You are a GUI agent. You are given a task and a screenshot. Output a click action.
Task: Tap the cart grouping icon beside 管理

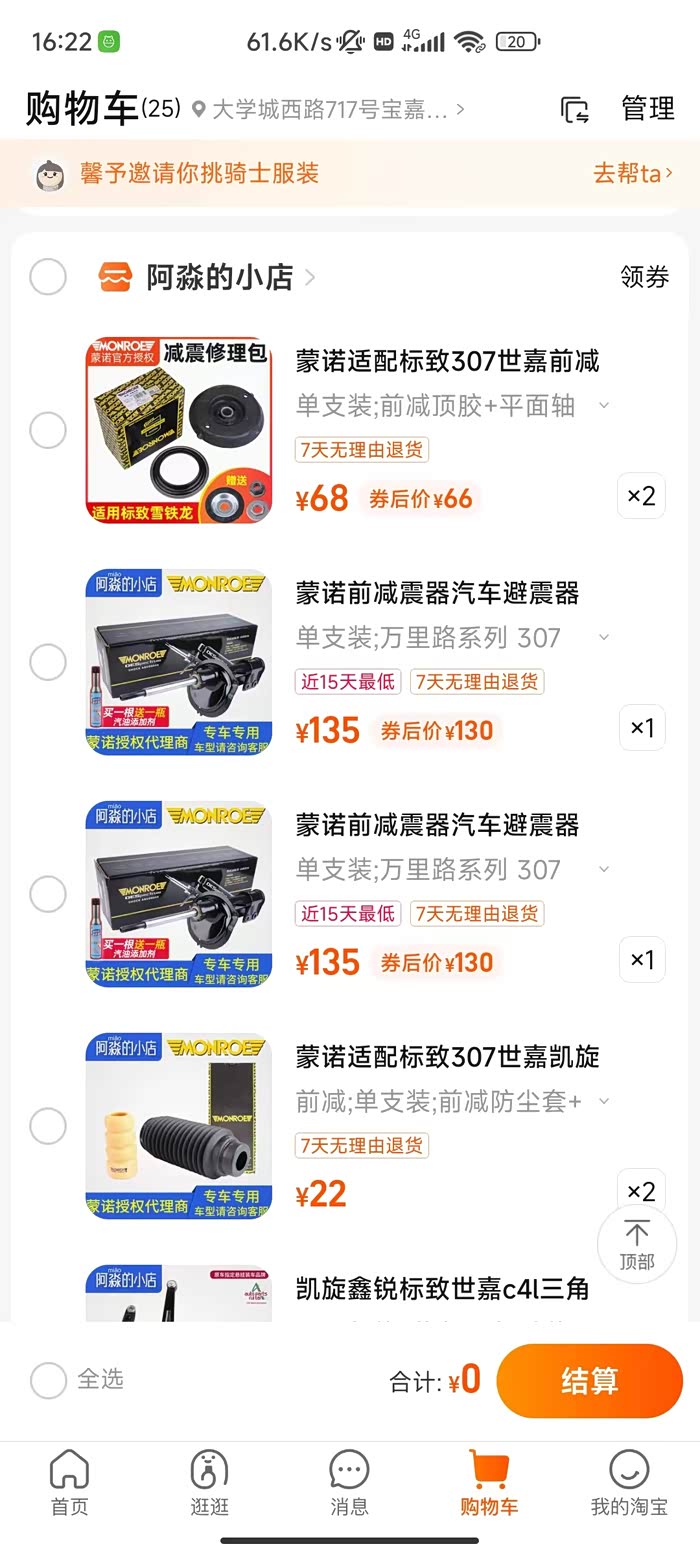coord(575,109)
